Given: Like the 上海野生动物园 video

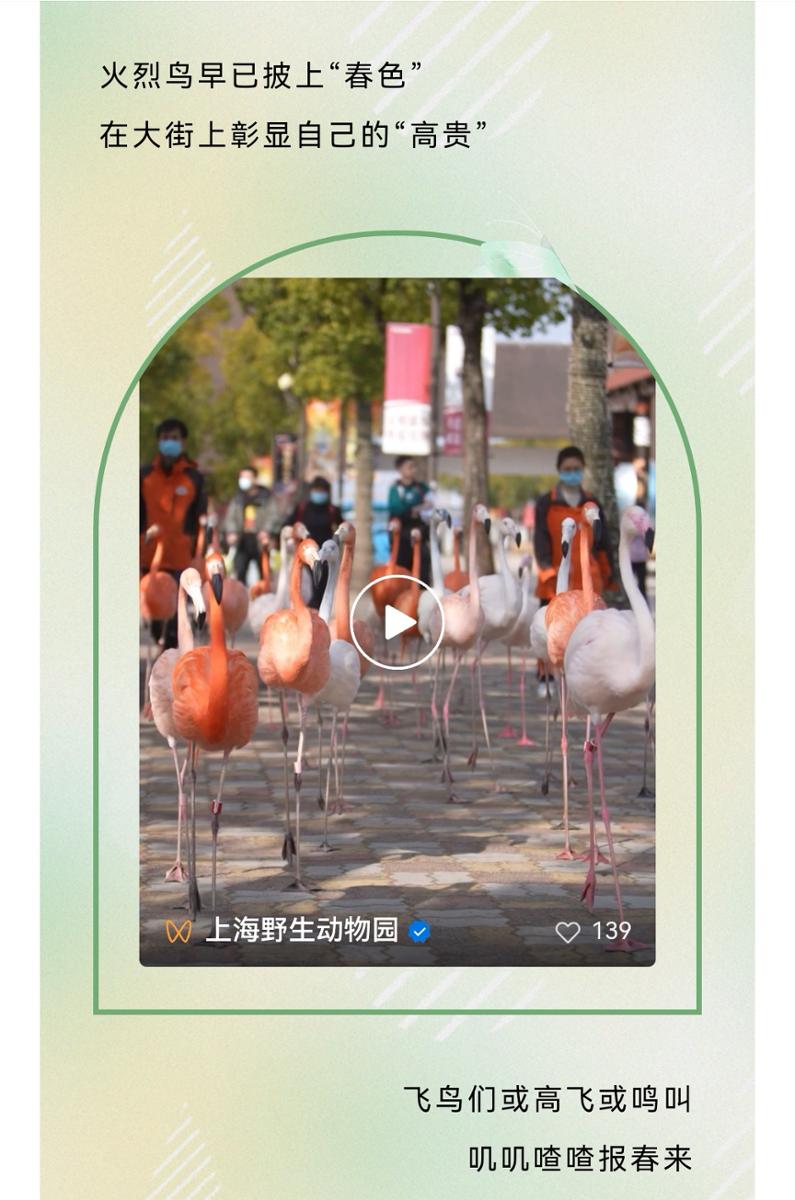Looking at the screenshot, I should pyautogui.click(x=568, y=932).
